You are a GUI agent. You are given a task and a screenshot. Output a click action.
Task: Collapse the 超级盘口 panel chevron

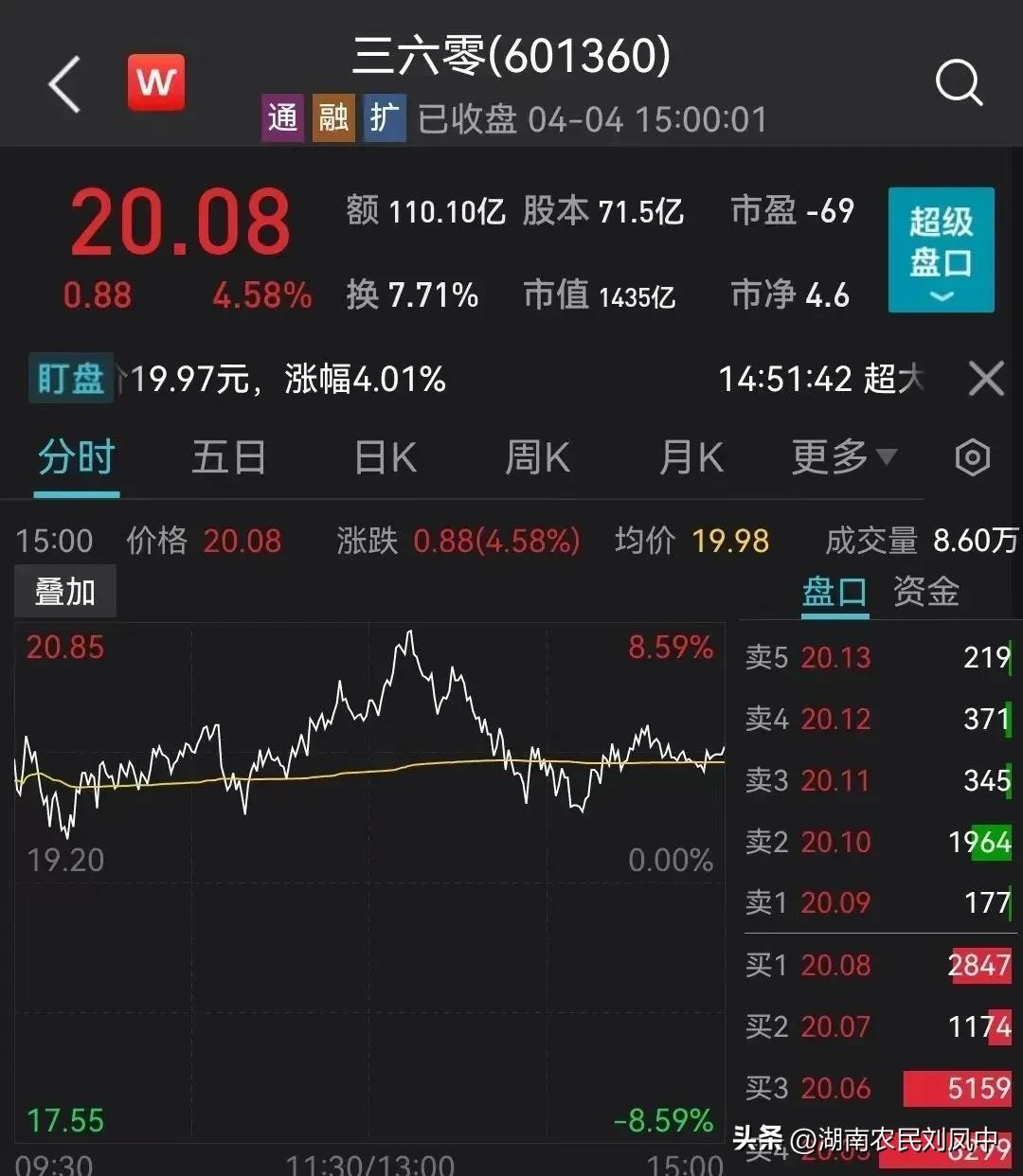click(940, 298)
